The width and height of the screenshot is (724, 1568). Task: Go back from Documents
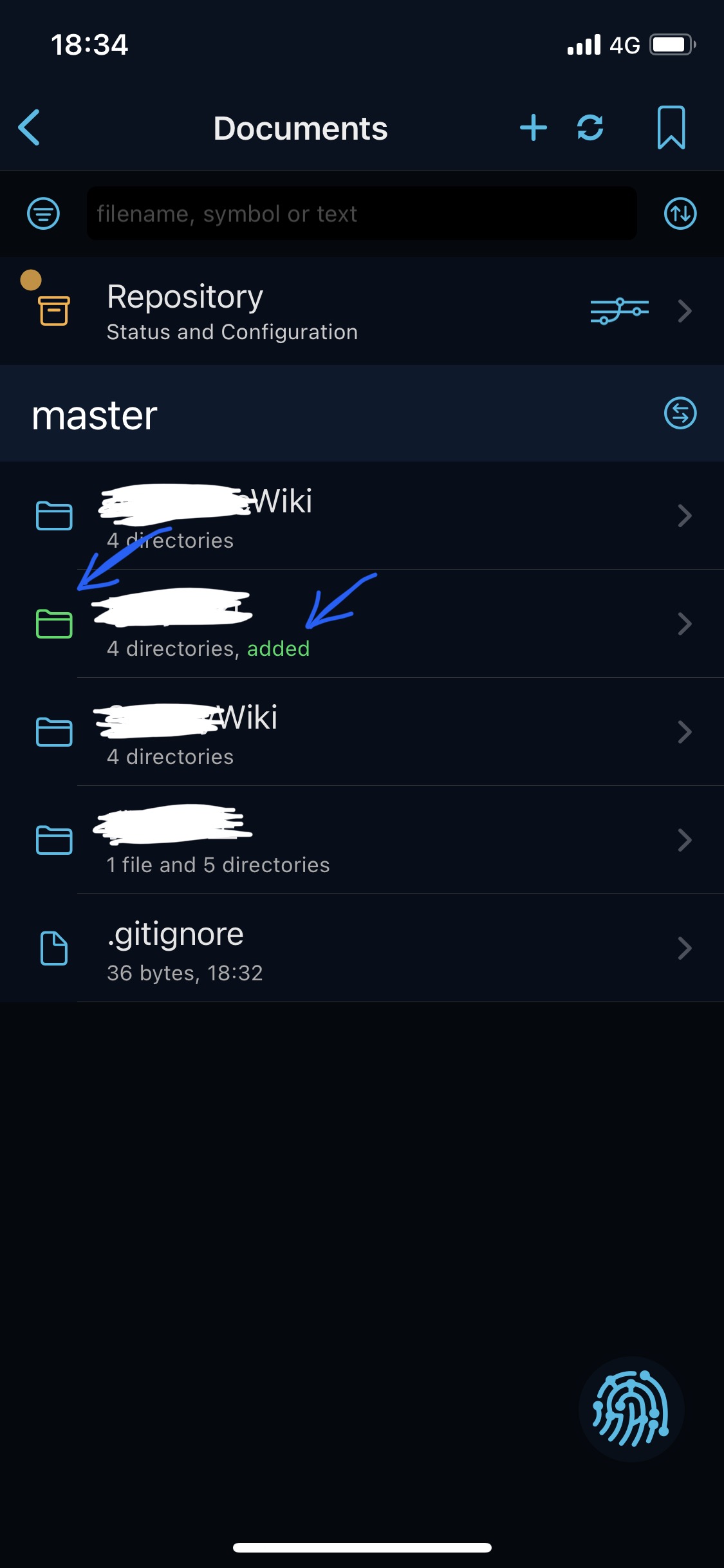click(30, 127)
